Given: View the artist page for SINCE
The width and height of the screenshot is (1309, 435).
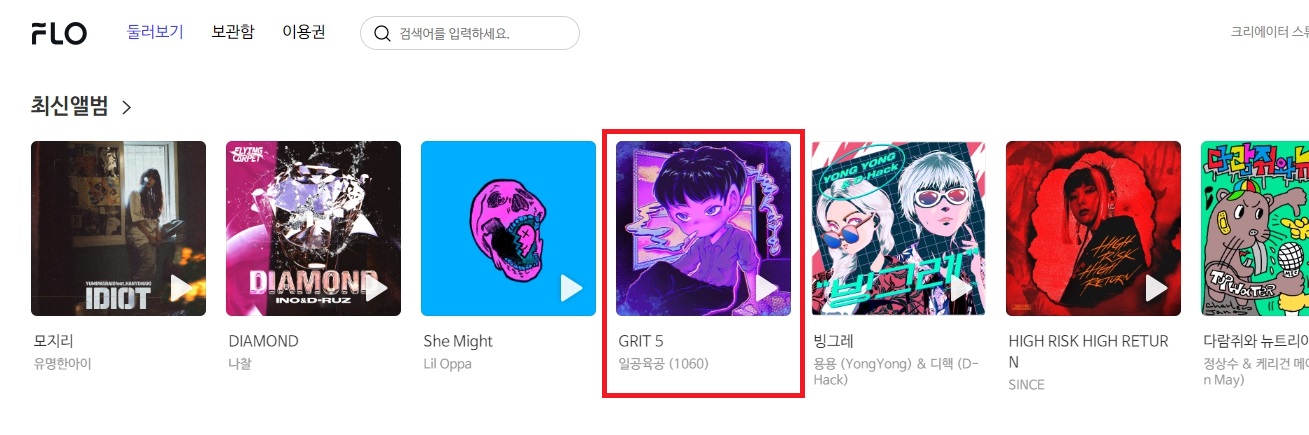Looking at the screenshot, I should pos(1026,384).
